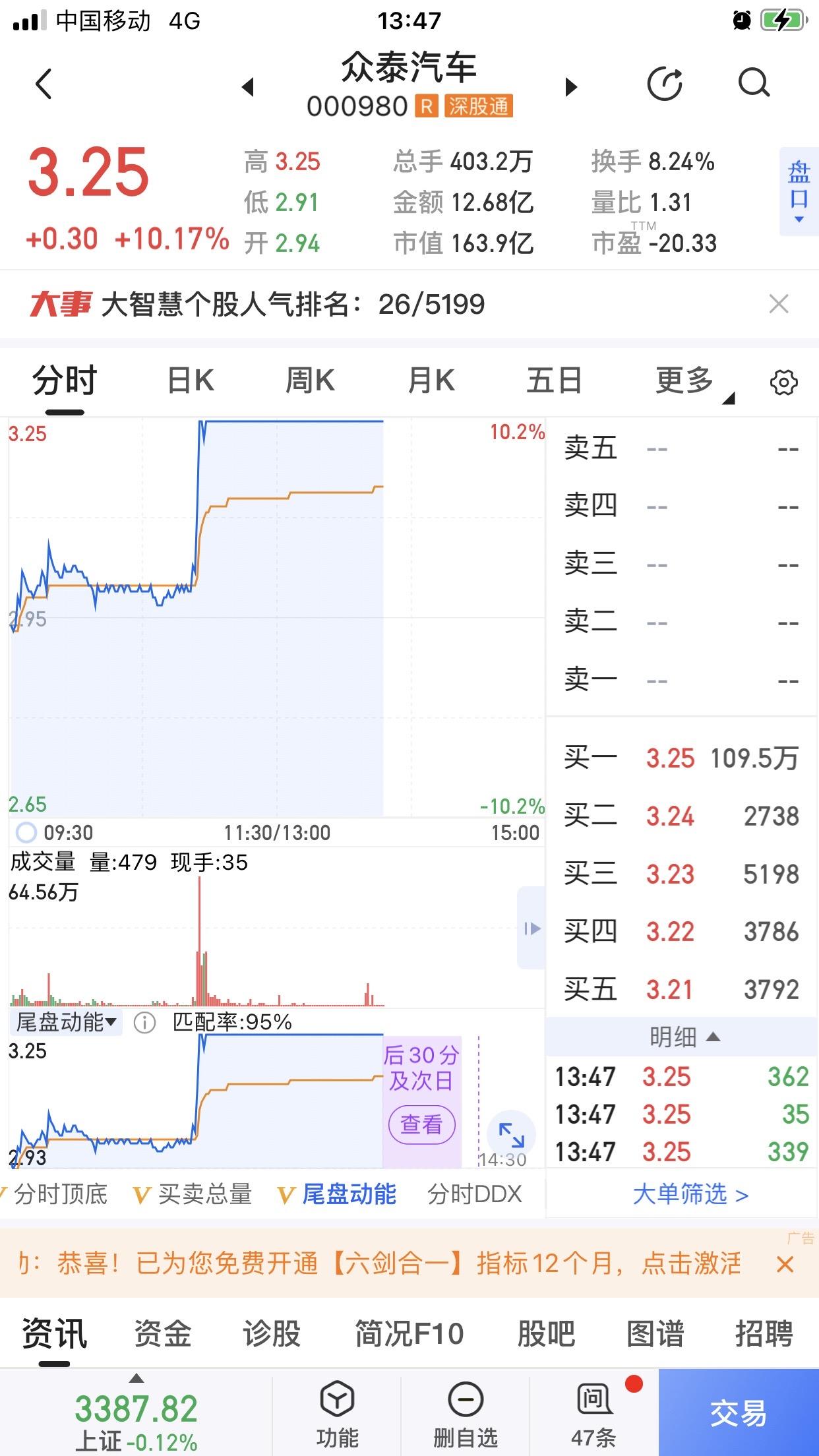Expand chart to full screen
The width and height of the screenshot is (819, 1456).
[x=511, y=1135]
